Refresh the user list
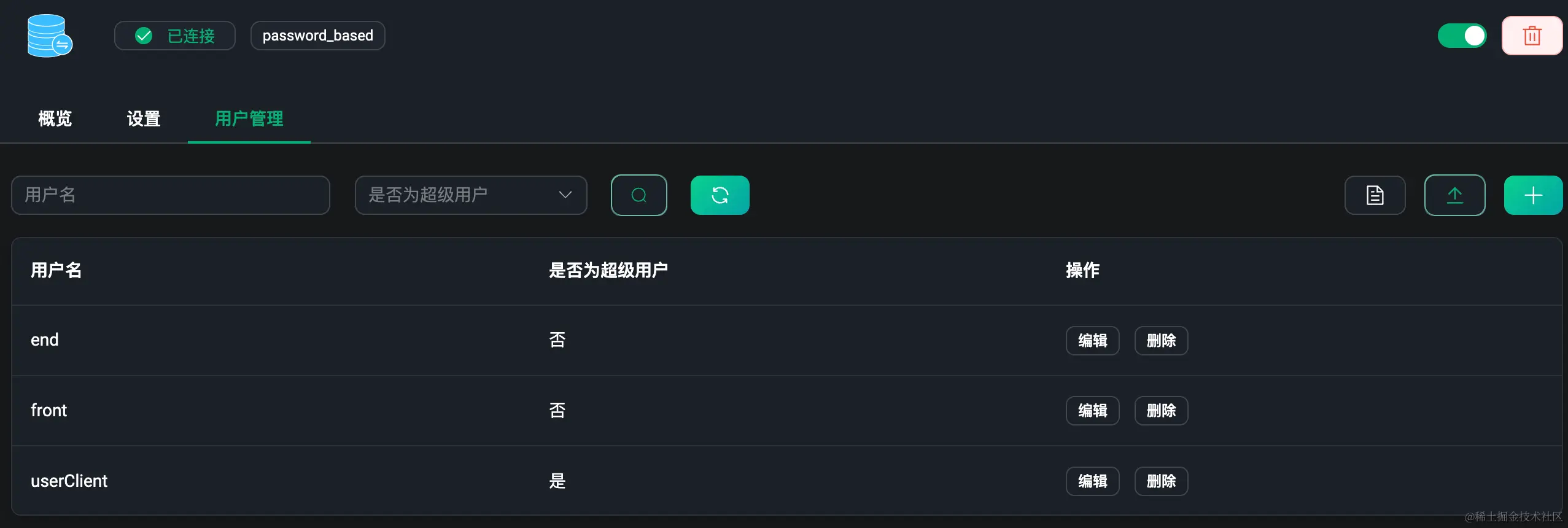1568x528 pixels. 720,195
